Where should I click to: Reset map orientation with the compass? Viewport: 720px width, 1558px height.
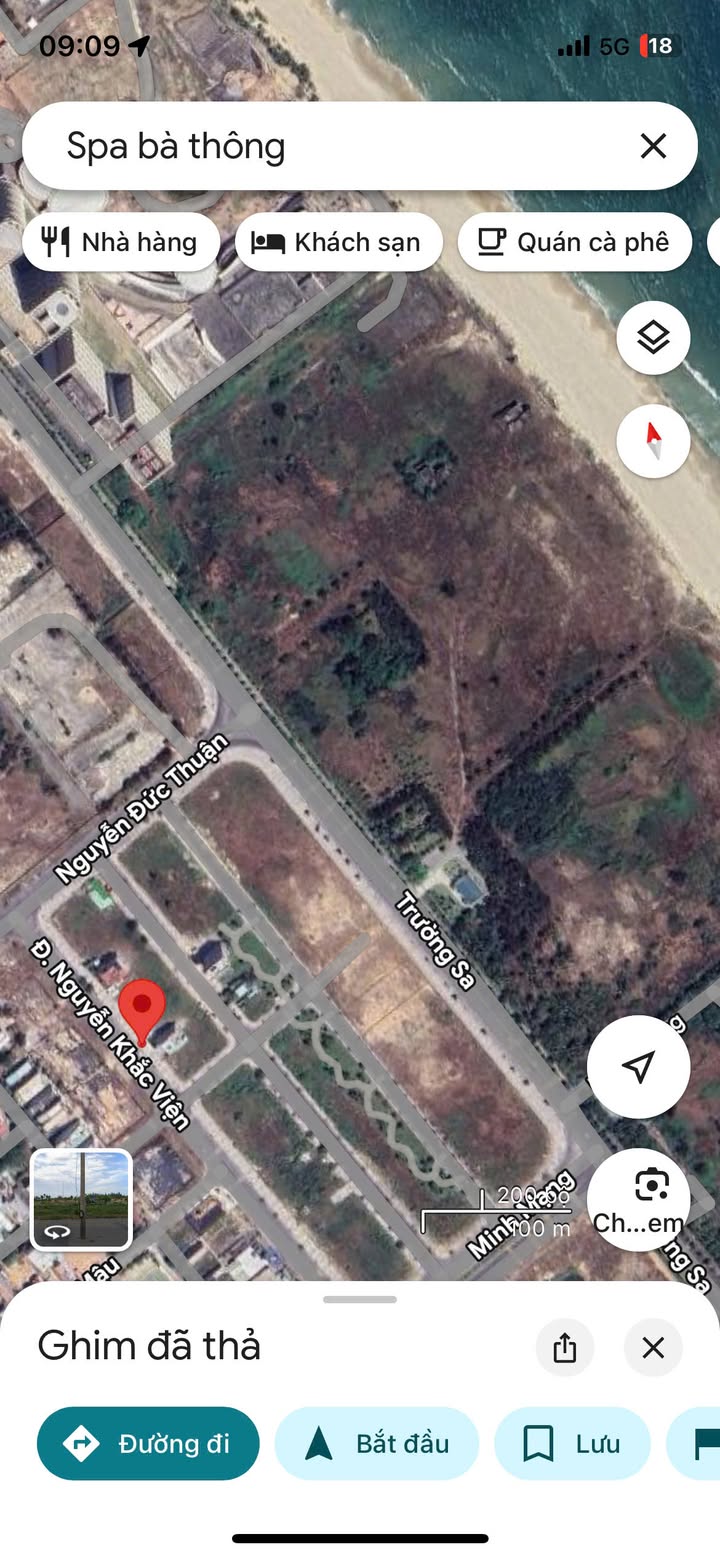[x=653, y=440]
